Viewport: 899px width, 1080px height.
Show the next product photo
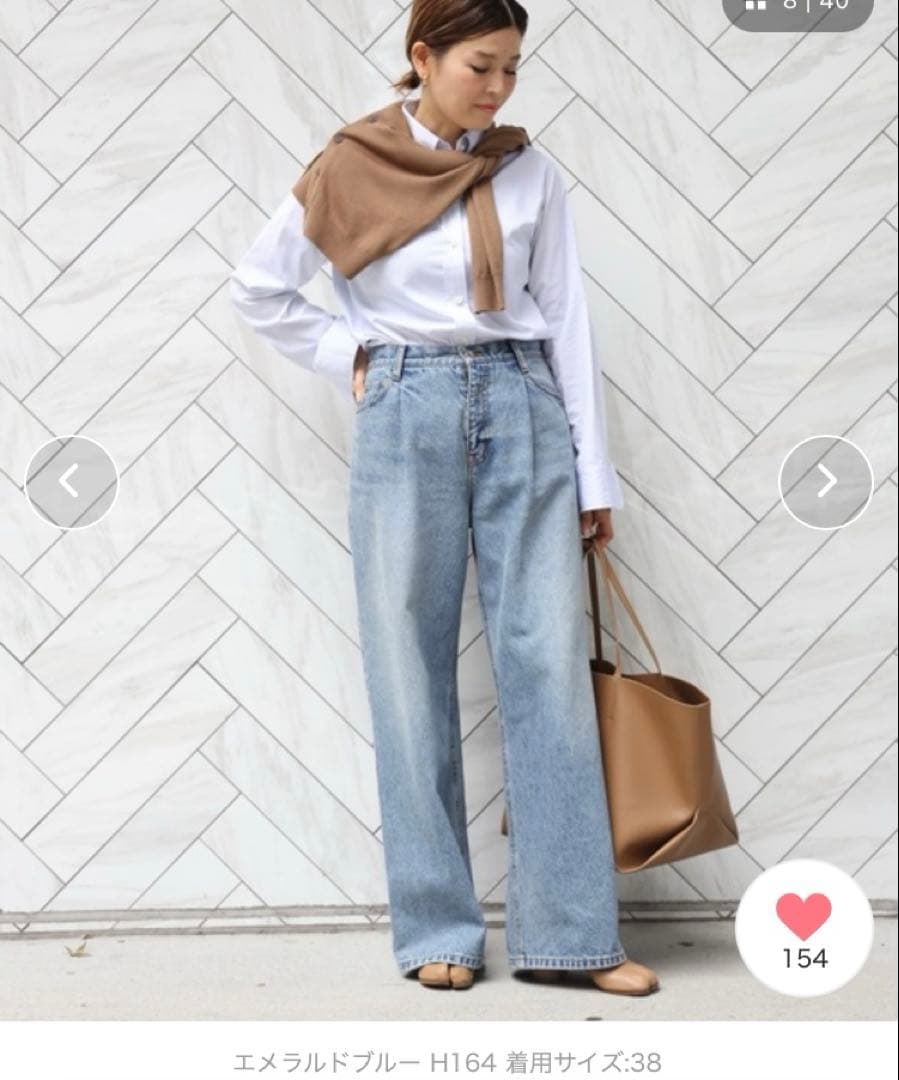click(826, 482)
